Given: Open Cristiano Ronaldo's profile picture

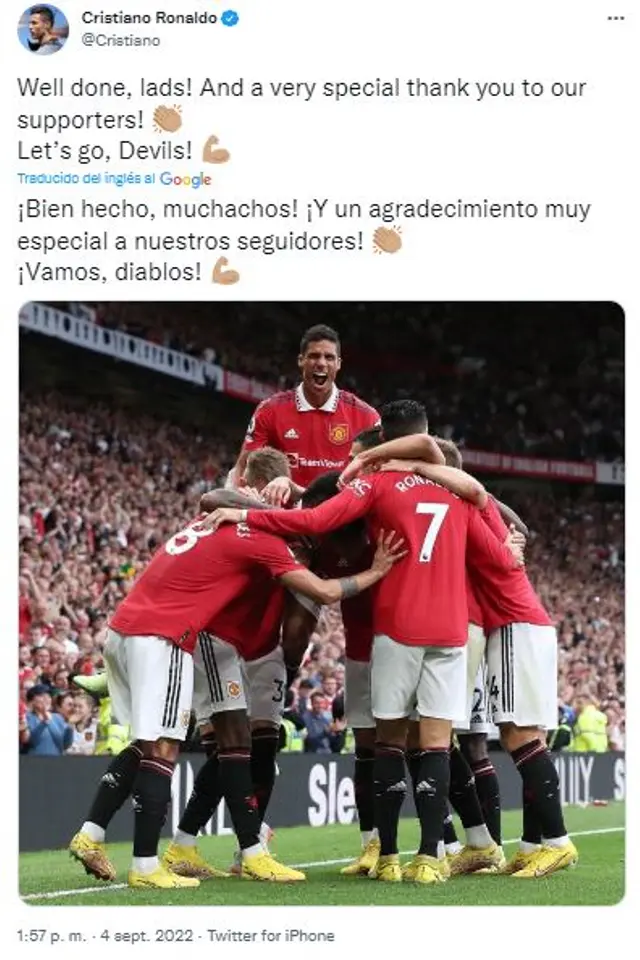Looking at the screenshot, I should [42, 29].
